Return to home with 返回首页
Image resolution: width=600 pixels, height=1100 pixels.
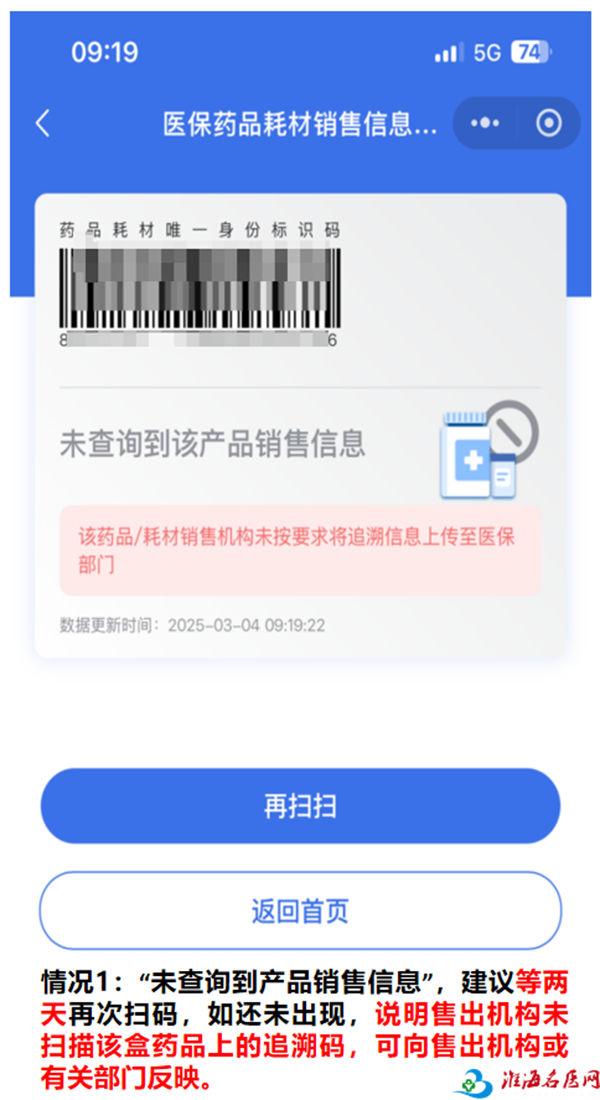click(x=300, y=911)
